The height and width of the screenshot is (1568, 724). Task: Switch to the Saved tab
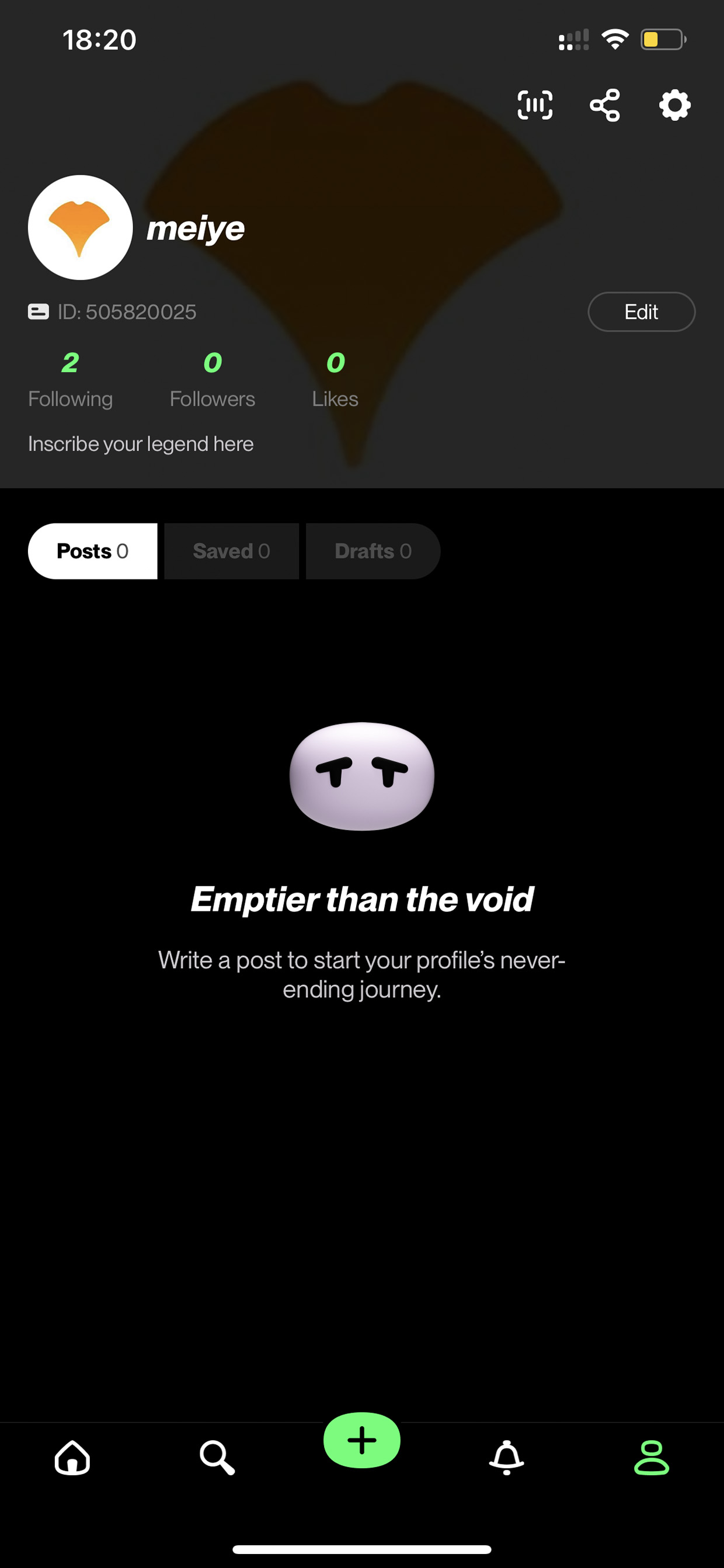(x=231, y=551)
